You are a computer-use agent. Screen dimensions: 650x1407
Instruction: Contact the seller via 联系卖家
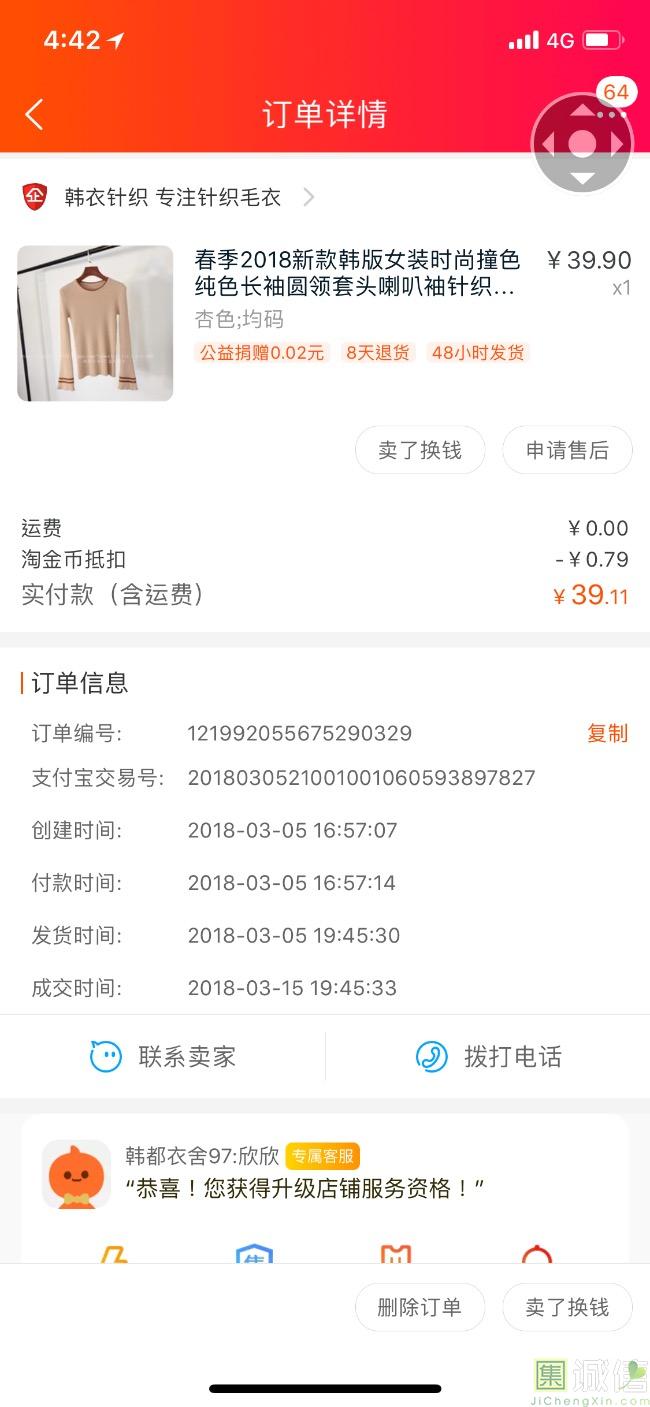click(163, 1056)
